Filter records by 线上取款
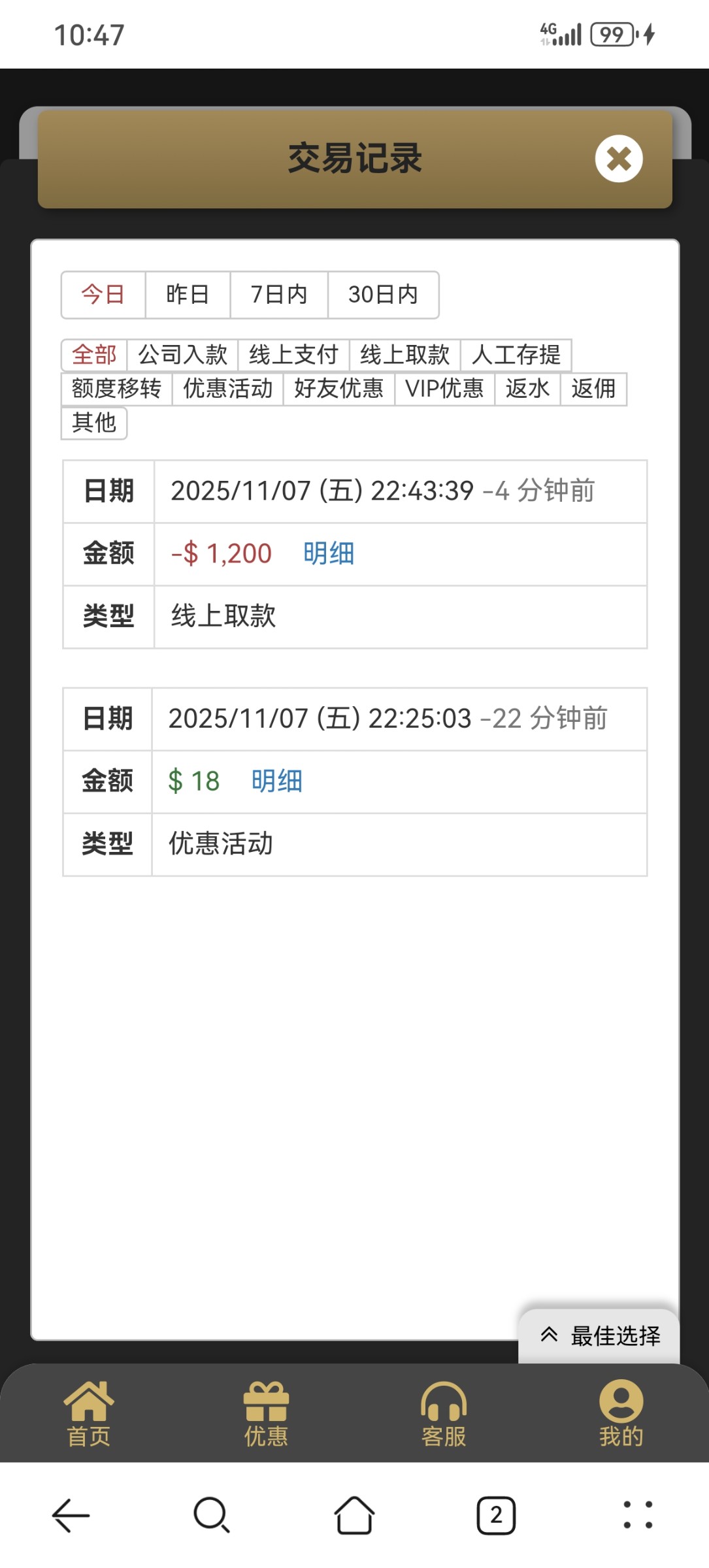The height and width of the screenshot is (1568, 709). 404,355
